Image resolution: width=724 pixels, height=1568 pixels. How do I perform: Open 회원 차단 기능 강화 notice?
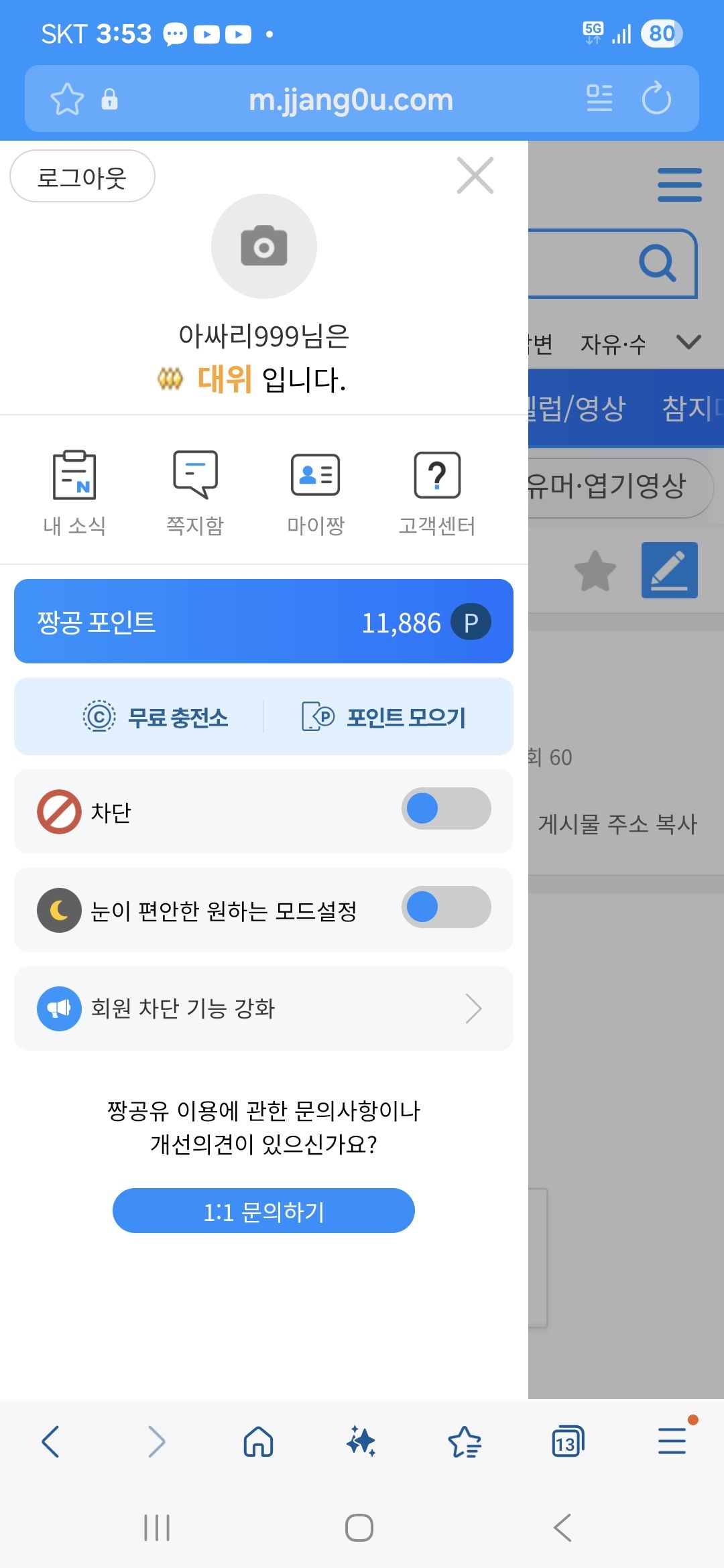coord(263,1008)
